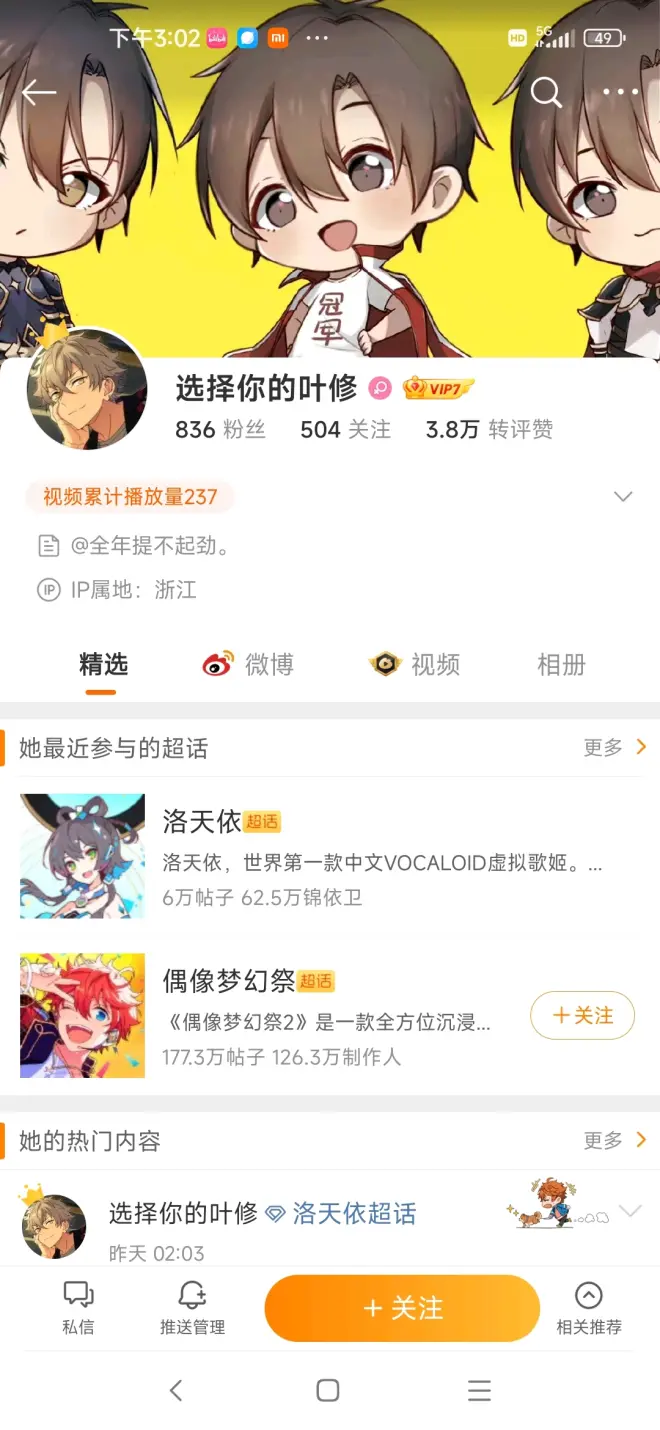Image resolution: width=660 pixels, height=1430 pixels.
Task: Open the 洛天依 super topic
Action: [202, 822]
